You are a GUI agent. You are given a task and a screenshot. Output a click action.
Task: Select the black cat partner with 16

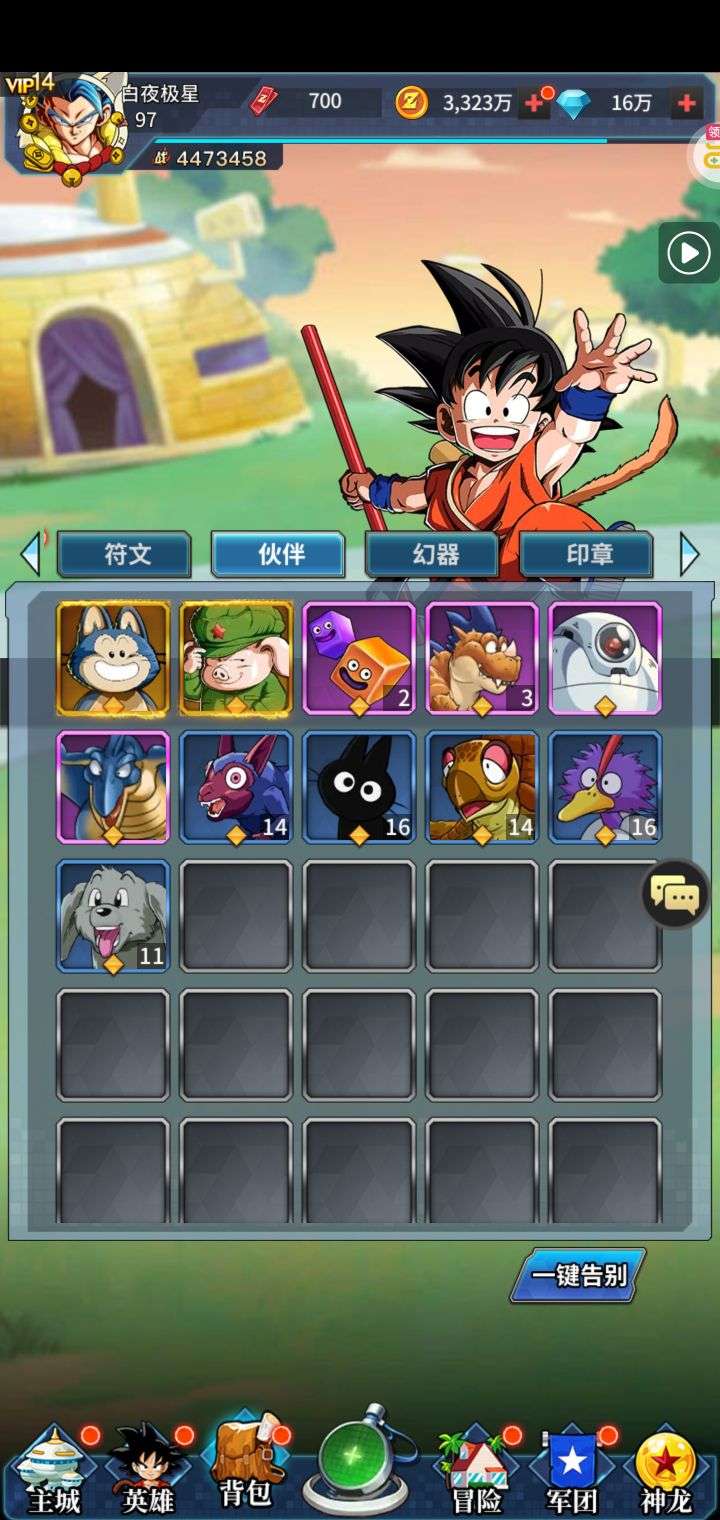(359, 786)
